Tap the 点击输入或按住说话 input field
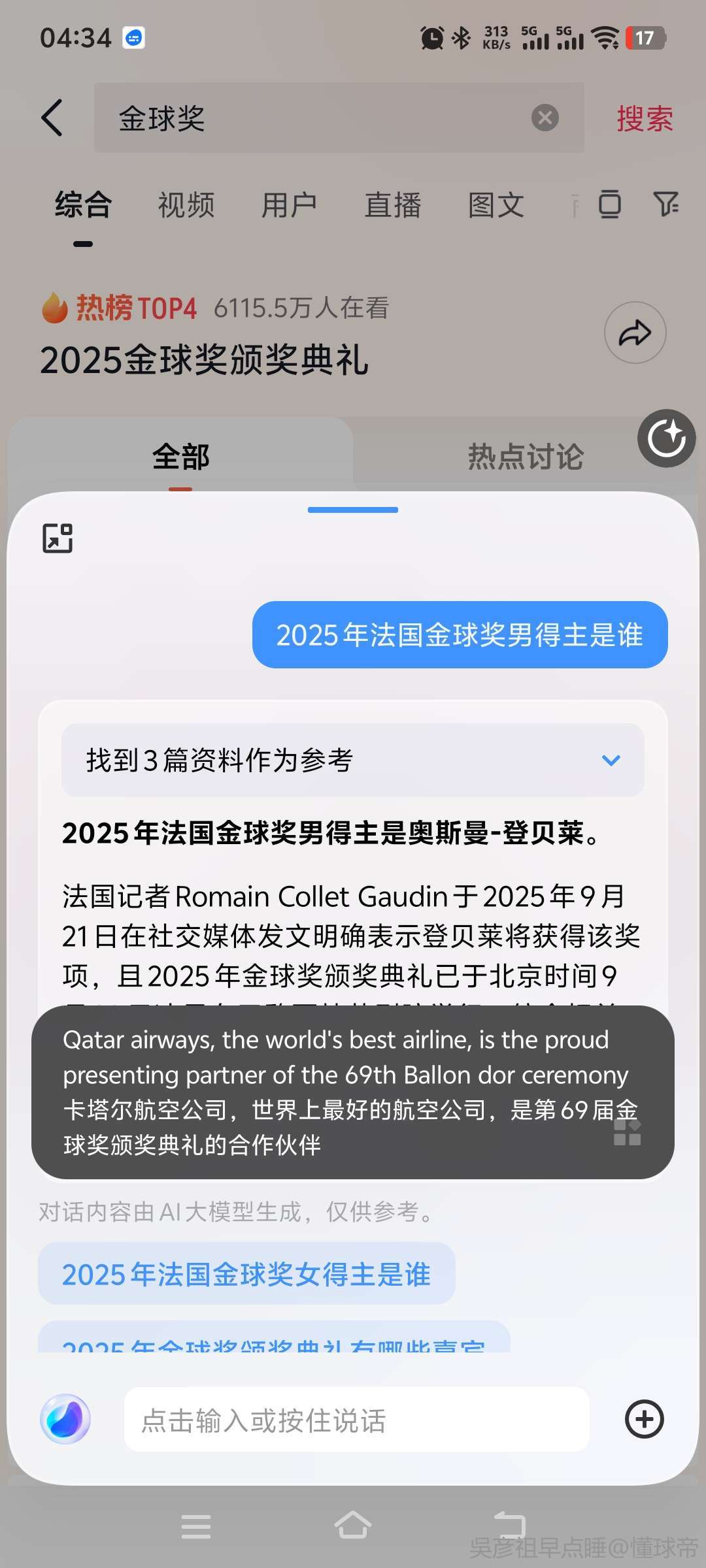706x1568 pixels. [356, 1420]
